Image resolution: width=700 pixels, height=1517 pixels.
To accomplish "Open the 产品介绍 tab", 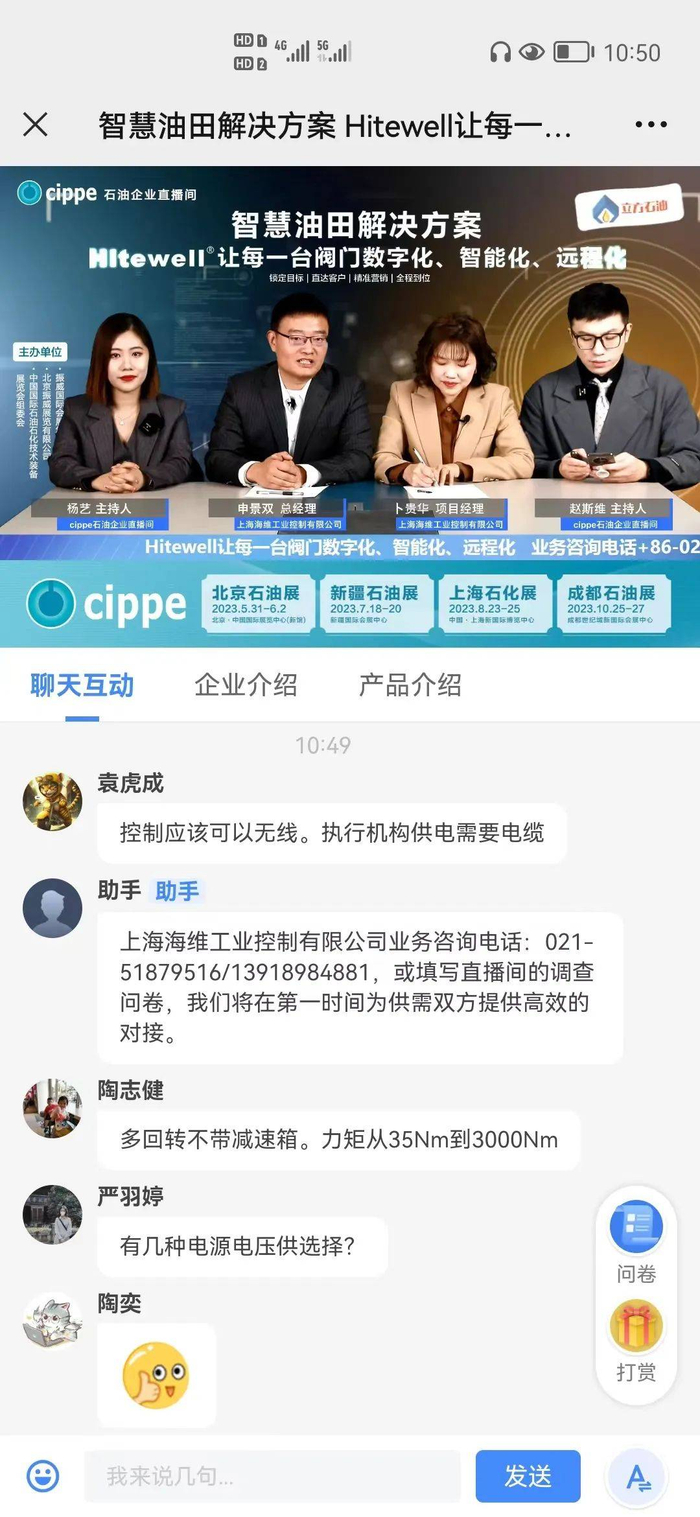I will click(x=410, y=685).
